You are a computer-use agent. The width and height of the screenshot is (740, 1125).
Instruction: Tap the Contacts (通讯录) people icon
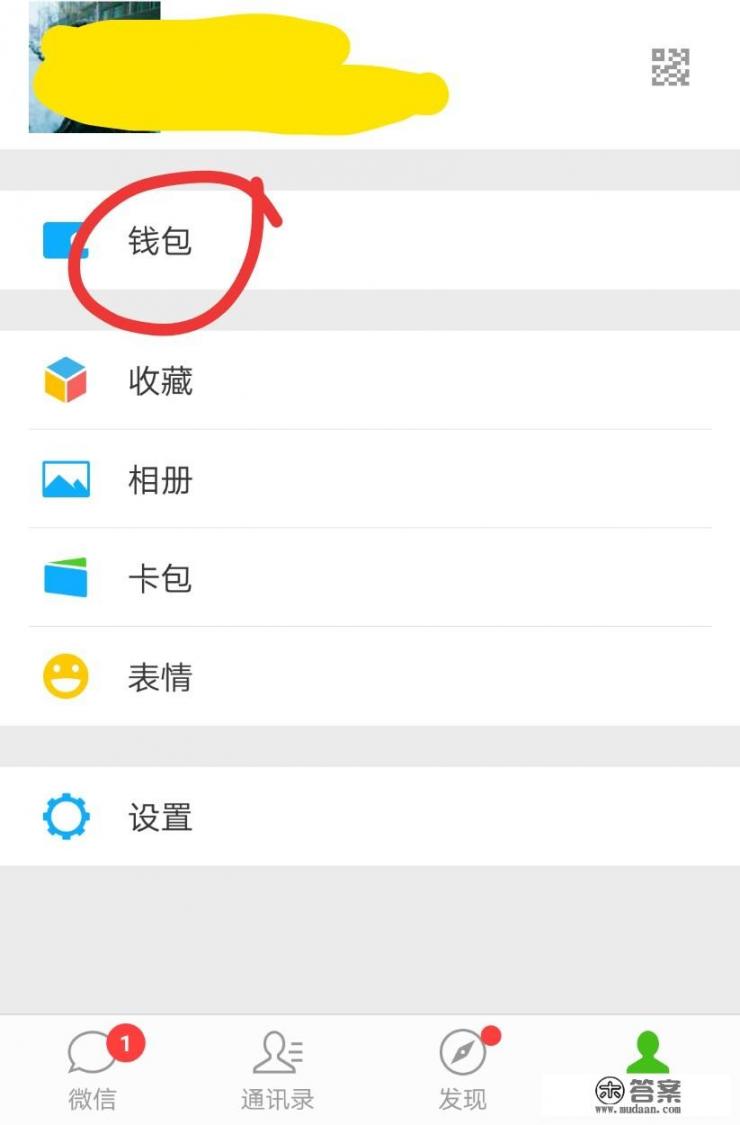coord(277,1052)
